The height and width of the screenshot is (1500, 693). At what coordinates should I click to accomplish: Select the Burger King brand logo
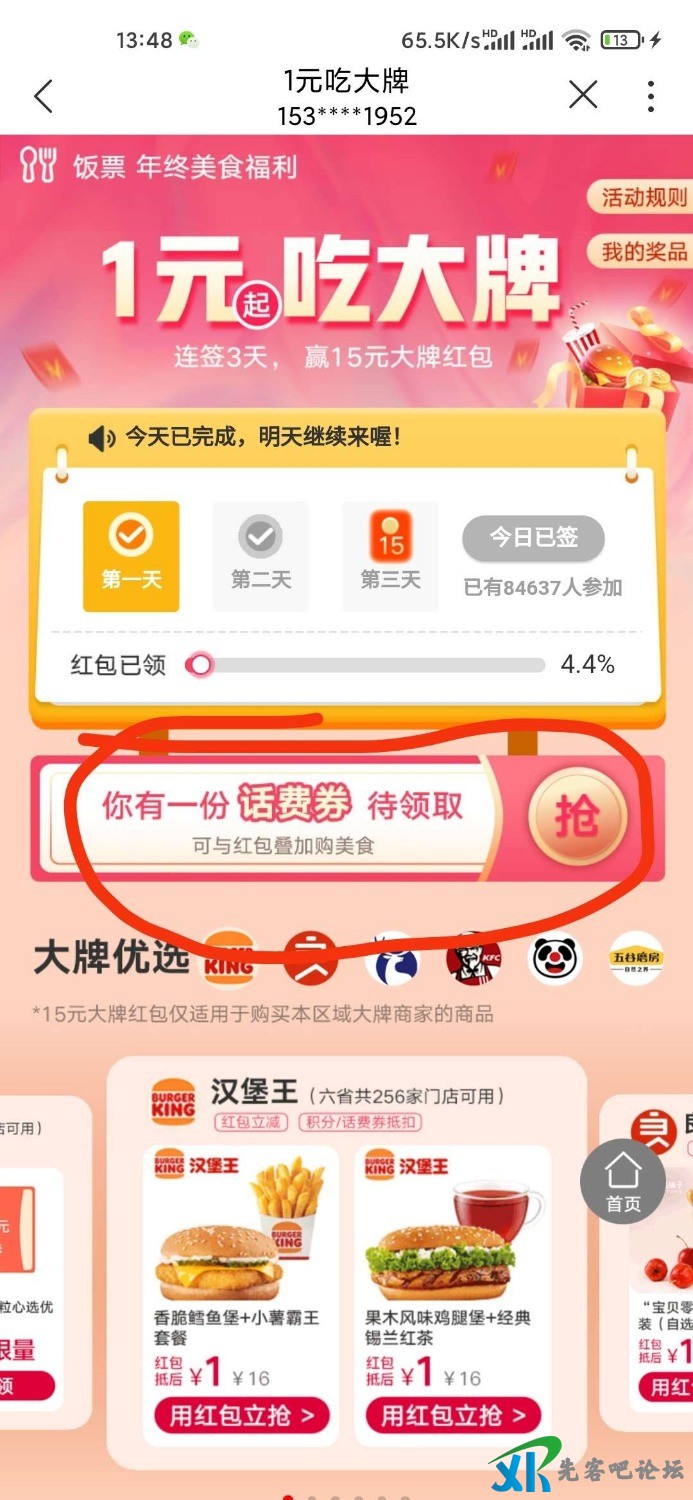[229, 957]
